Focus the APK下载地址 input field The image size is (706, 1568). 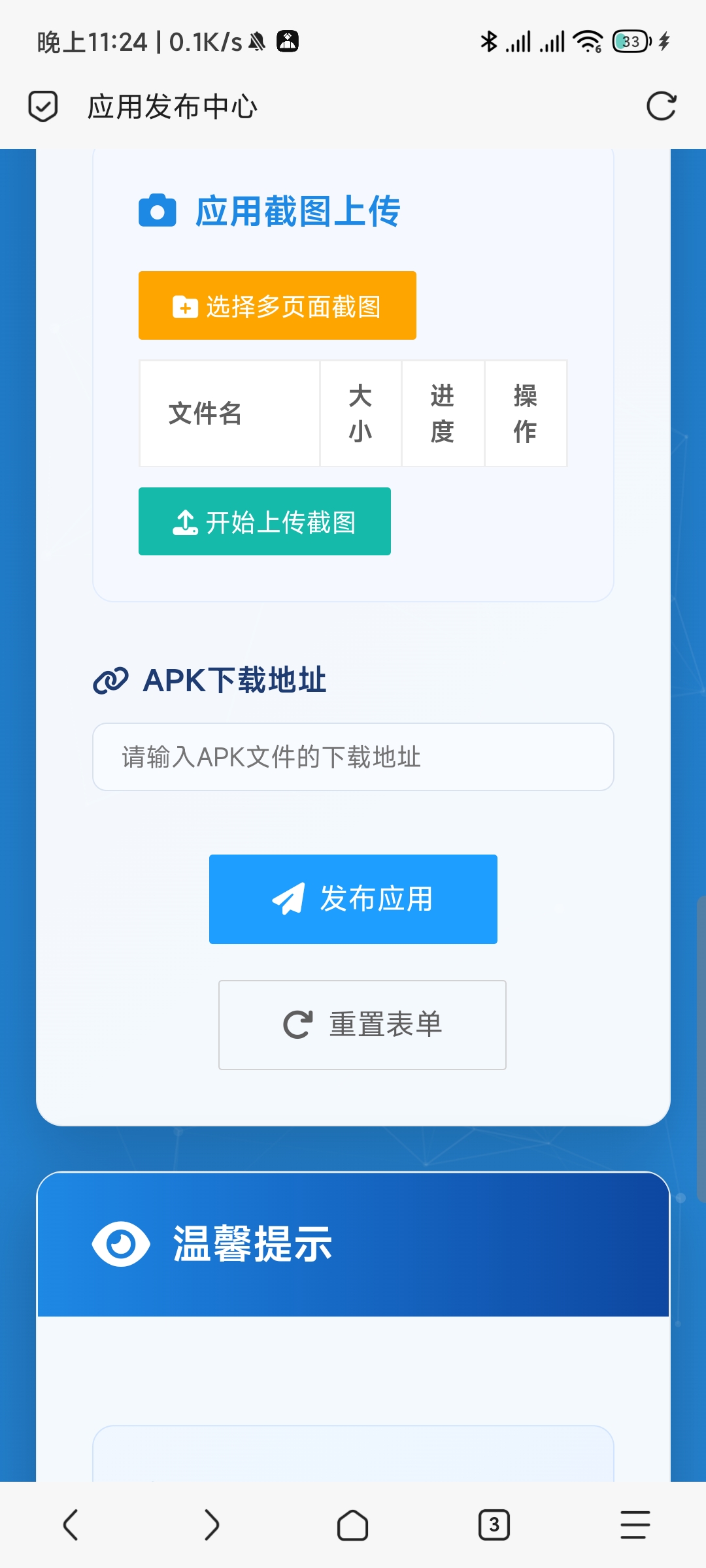point(353,757)
